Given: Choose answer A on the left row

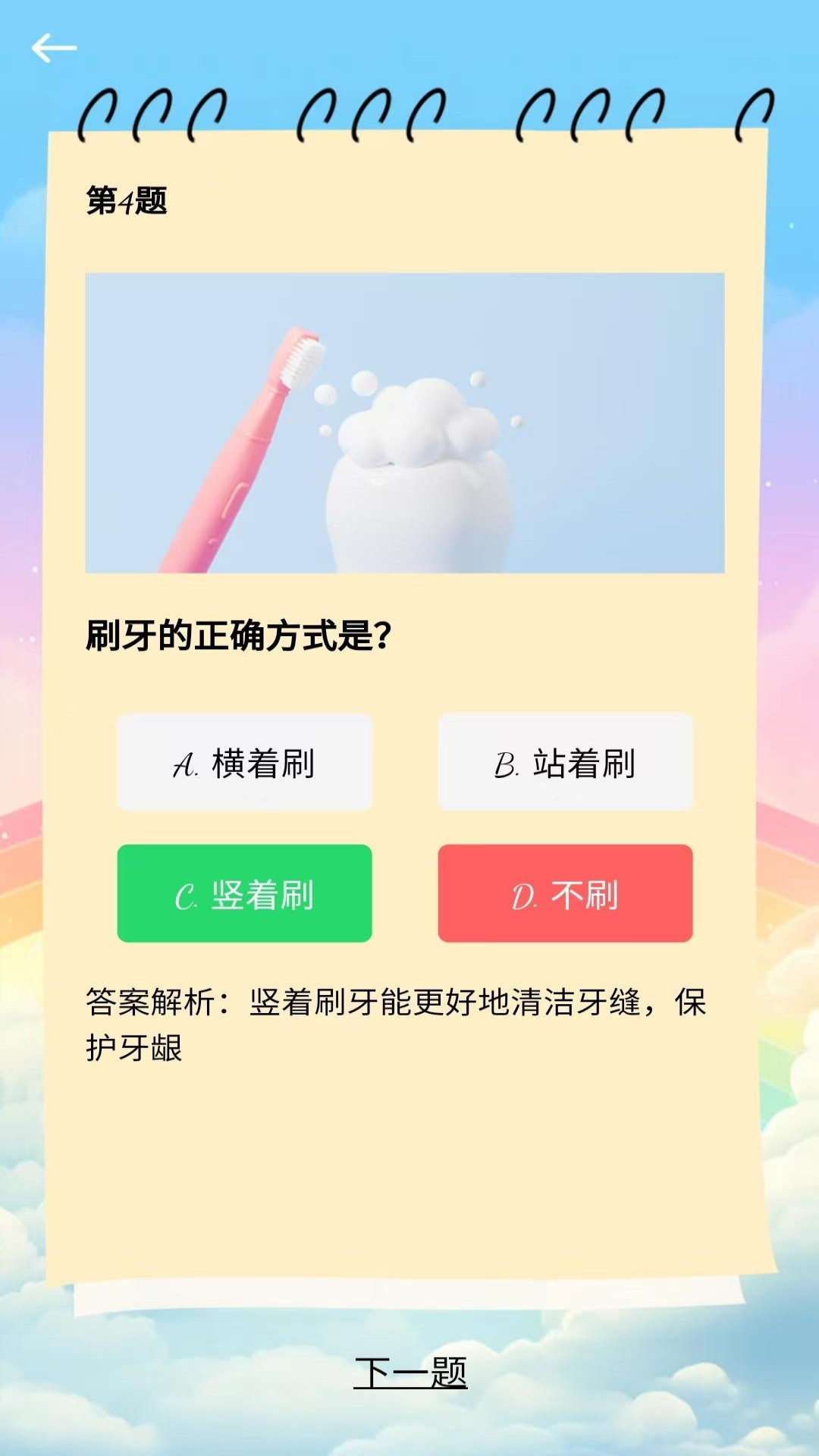Looking at the screenshot, I should pyautogui.click(x=244, y=762).
